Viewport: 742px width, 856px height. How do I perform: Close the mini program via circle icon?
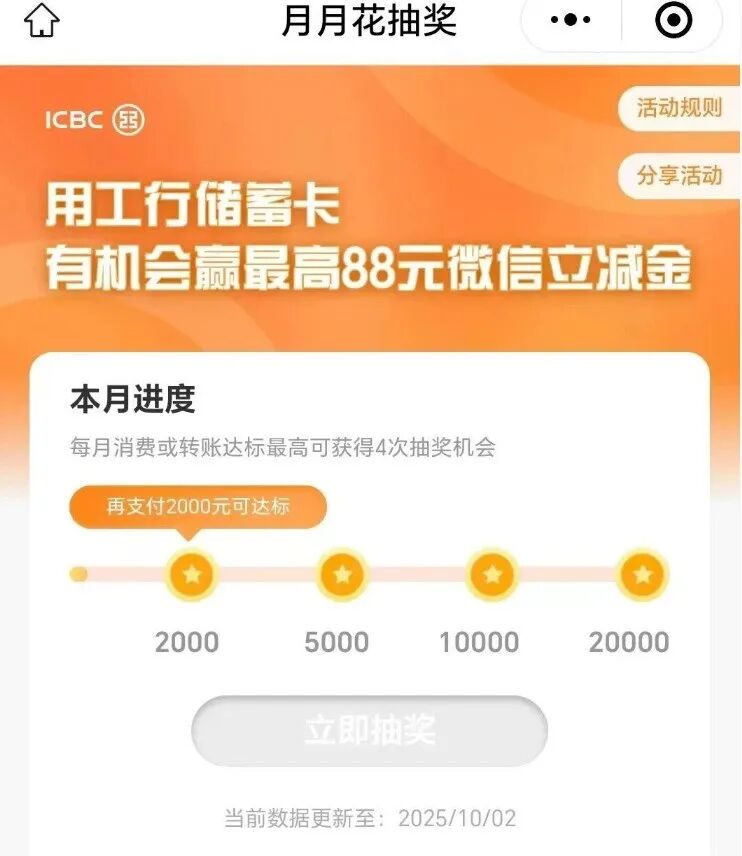[x=674, y=20]
